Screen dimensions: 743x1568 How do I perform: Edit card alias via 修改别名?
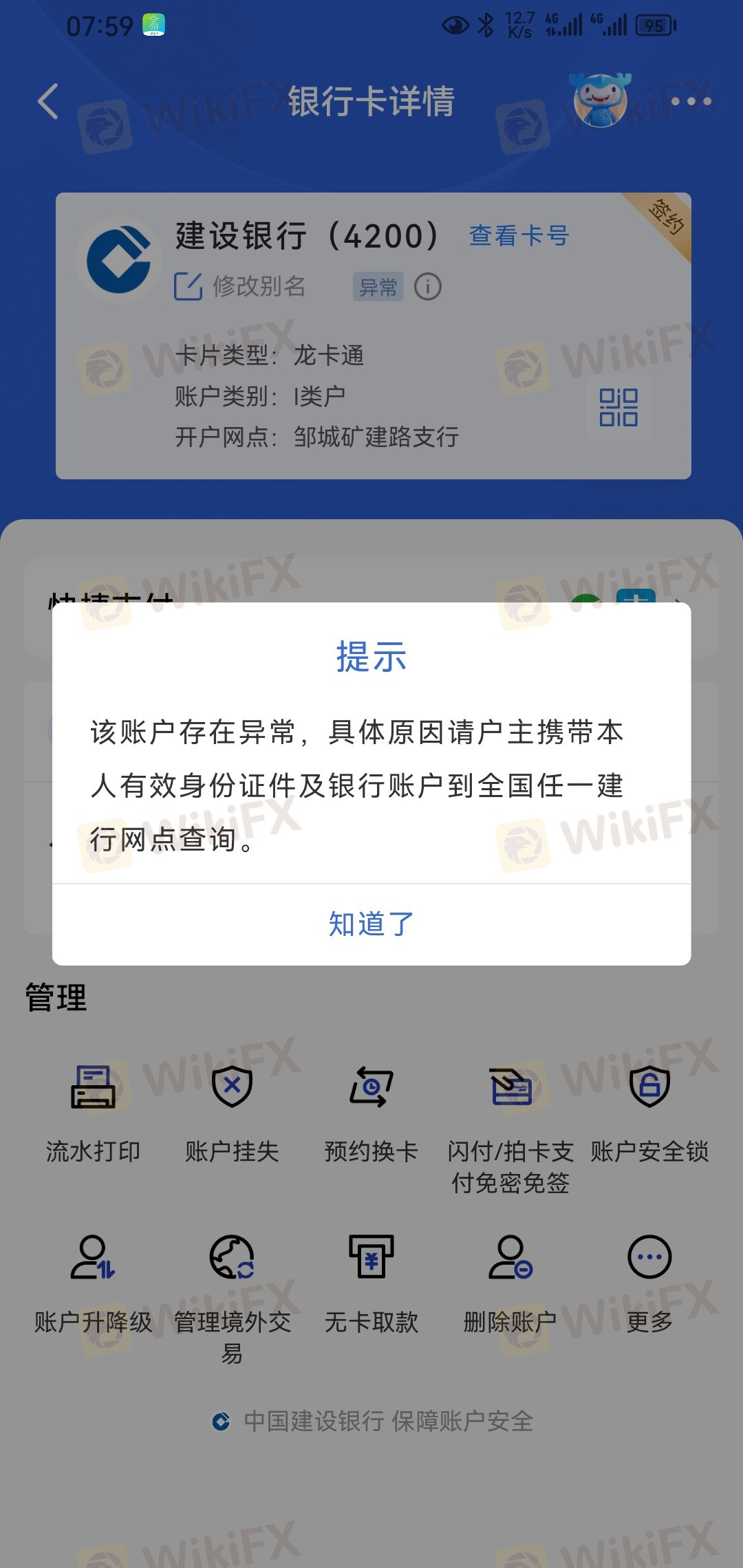coord(241,286)
